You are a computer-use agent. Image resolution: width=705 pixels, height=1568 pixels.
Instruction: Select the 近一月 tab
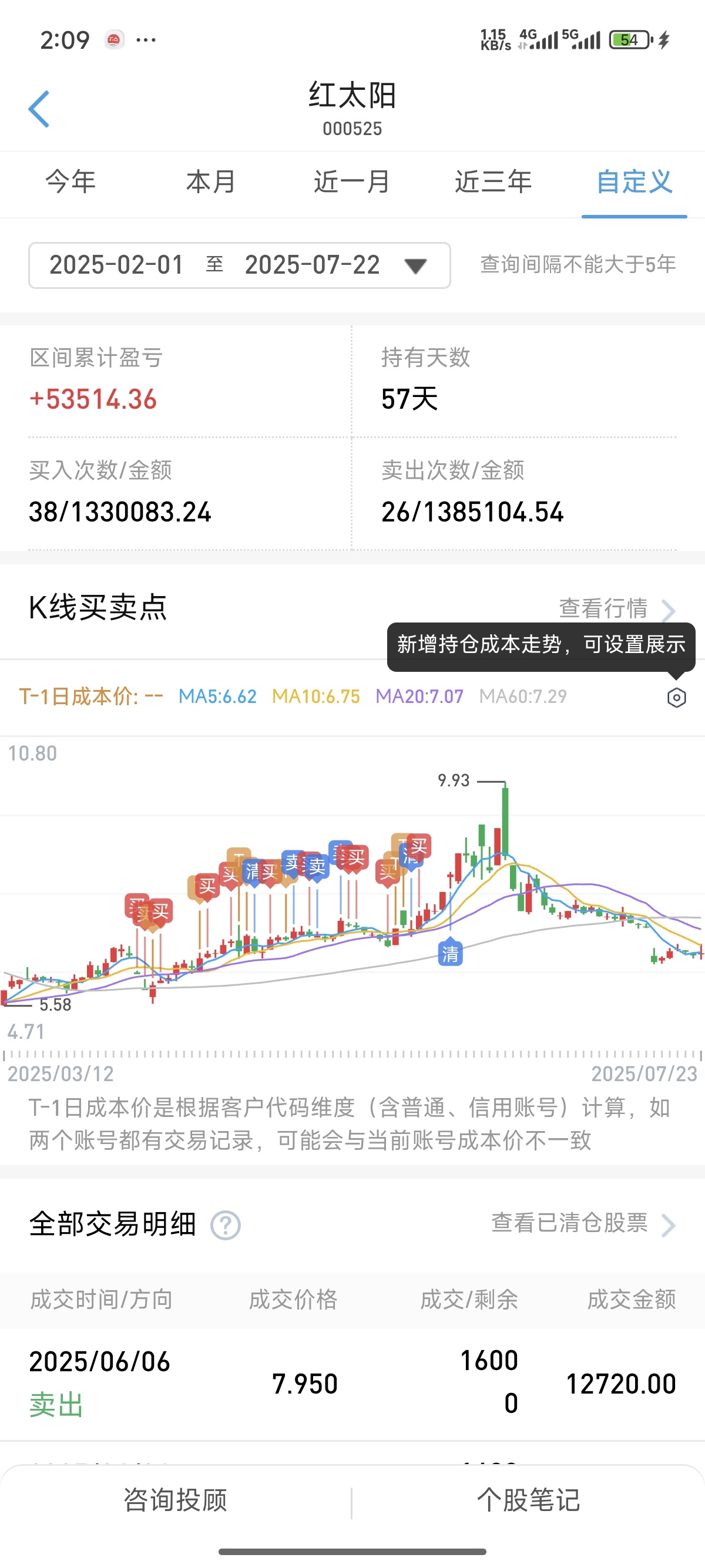click(x=352, y=181)
